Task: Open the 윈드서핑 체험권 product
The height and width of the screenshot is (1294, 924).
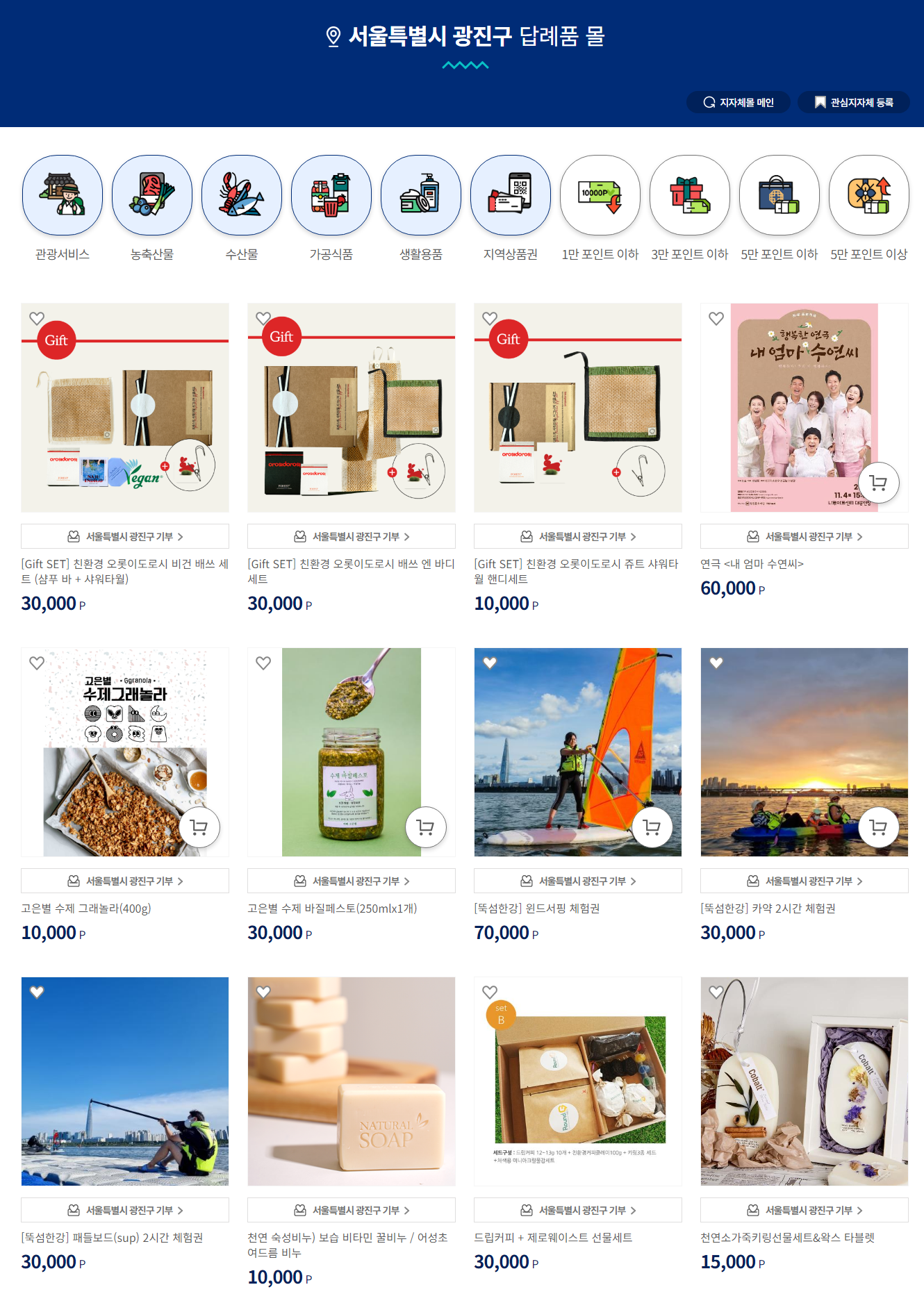Action: tap(578, 752)
